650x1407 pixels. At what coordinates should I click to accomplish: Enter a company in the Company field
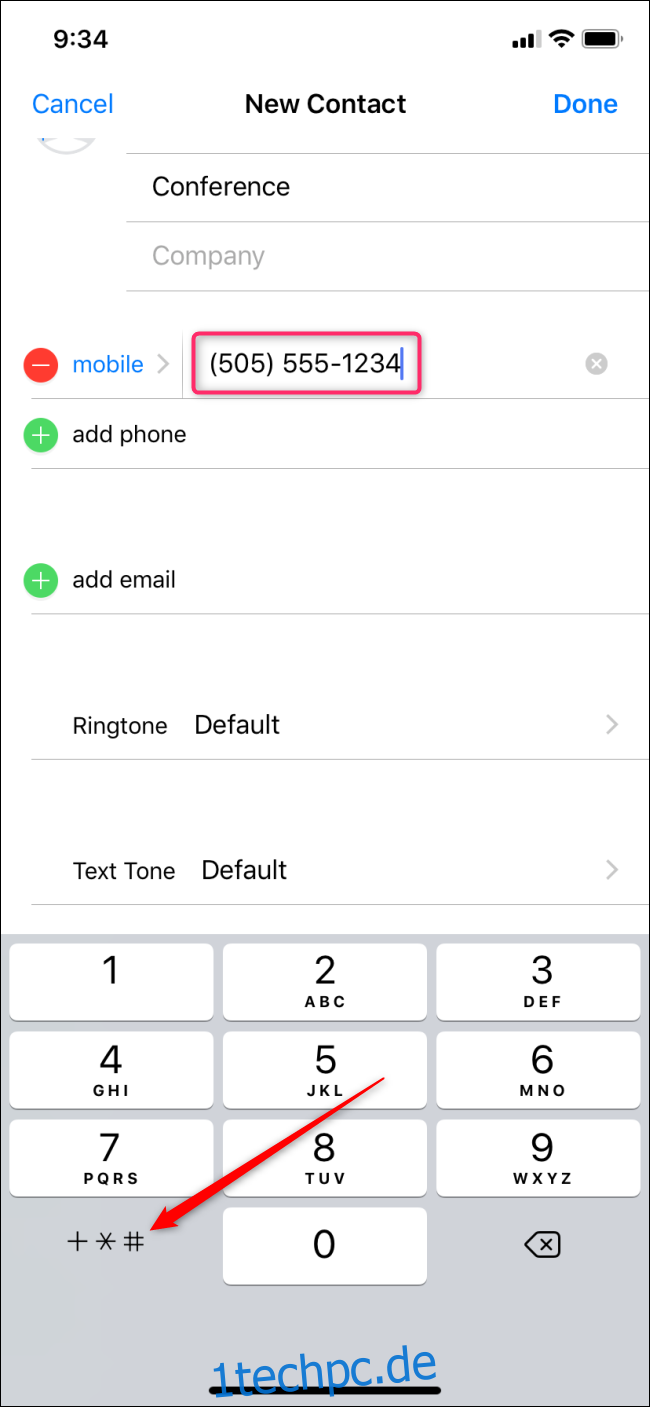click(x=388, y=256)
